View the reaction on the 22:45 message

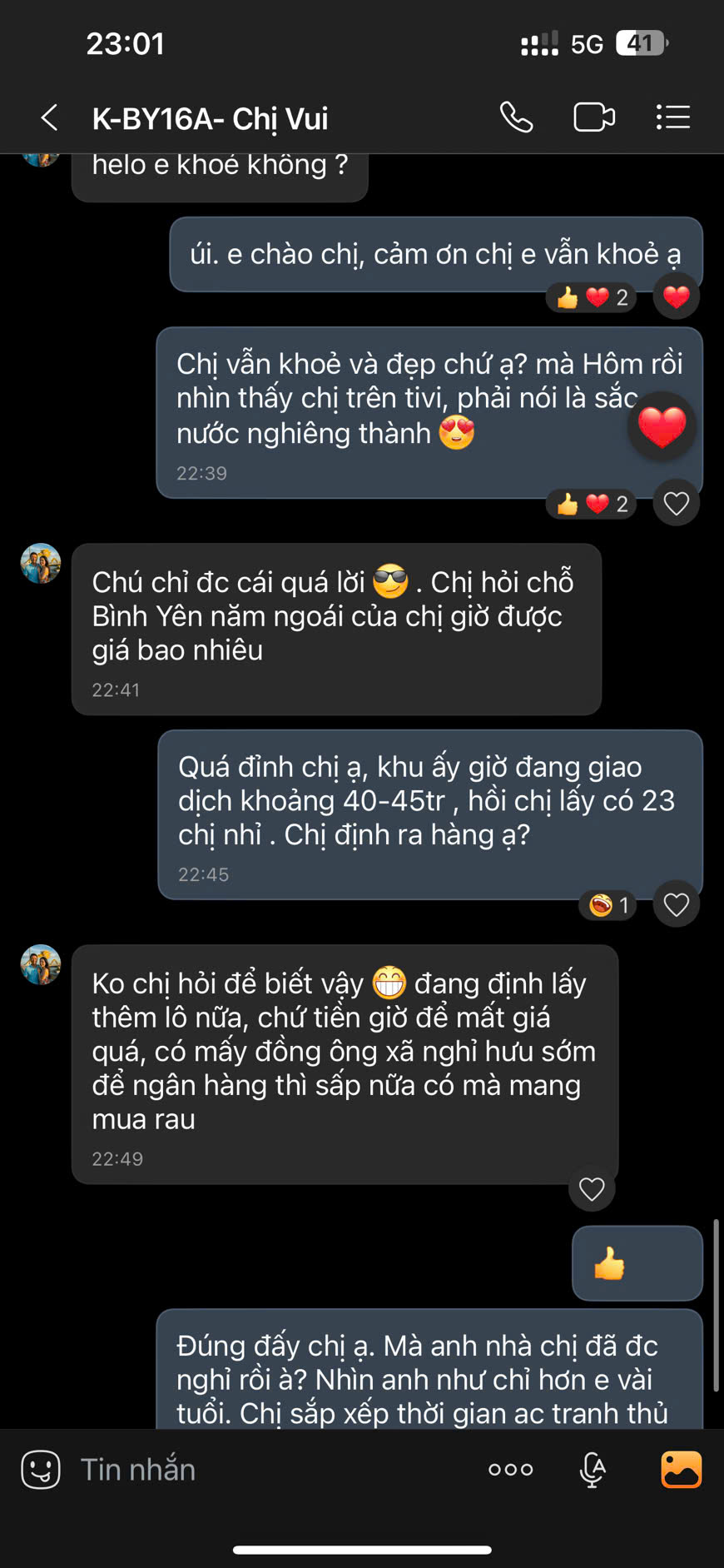608,905
